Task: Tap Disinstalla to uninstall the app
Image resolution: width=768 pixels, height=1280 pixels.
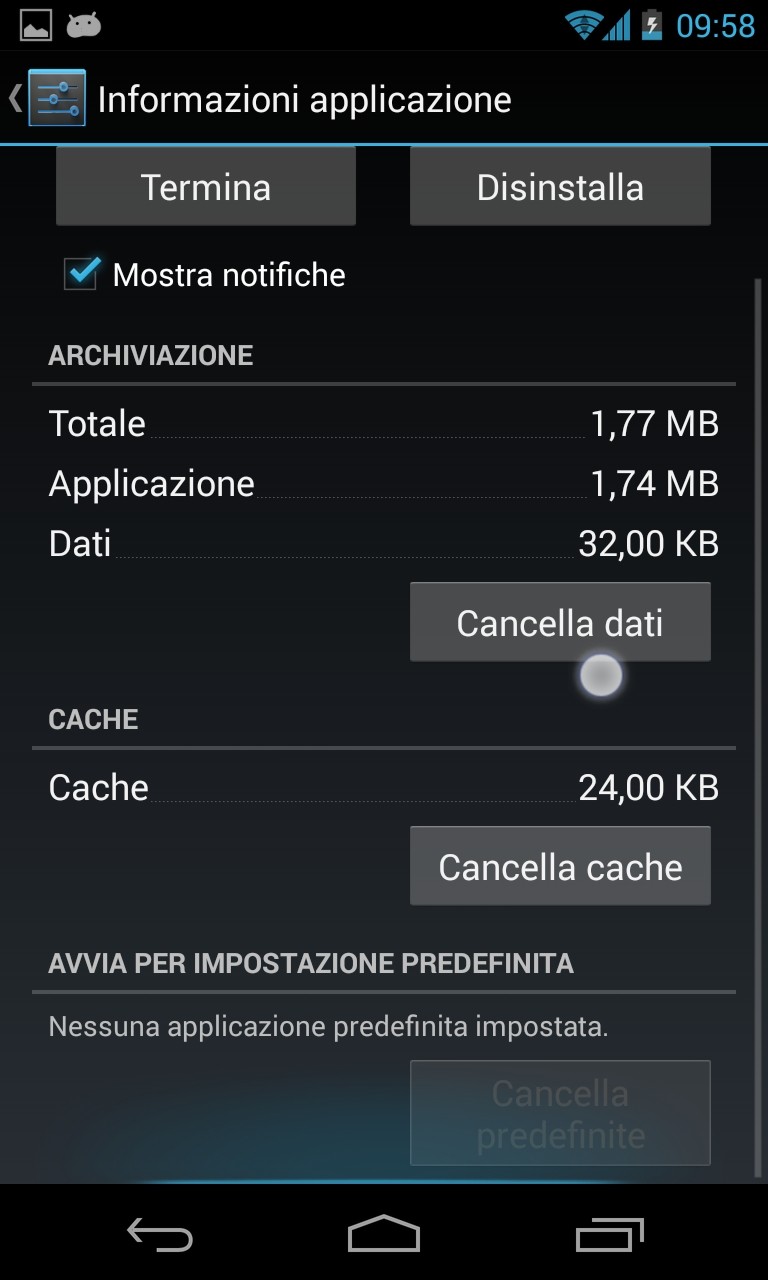Action: pyautogui.click(x=560, y=187)
